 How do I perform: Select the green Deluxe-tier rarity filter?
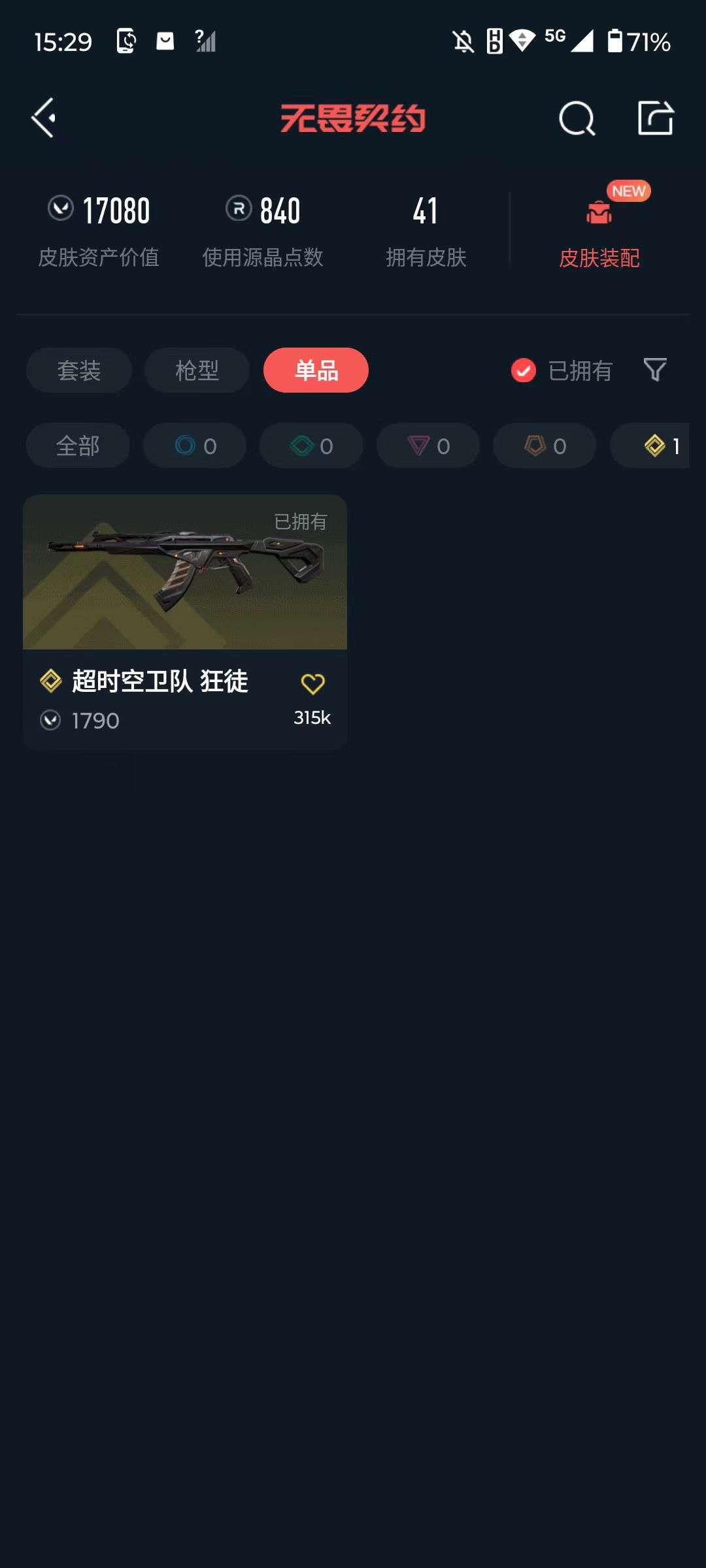311,445
